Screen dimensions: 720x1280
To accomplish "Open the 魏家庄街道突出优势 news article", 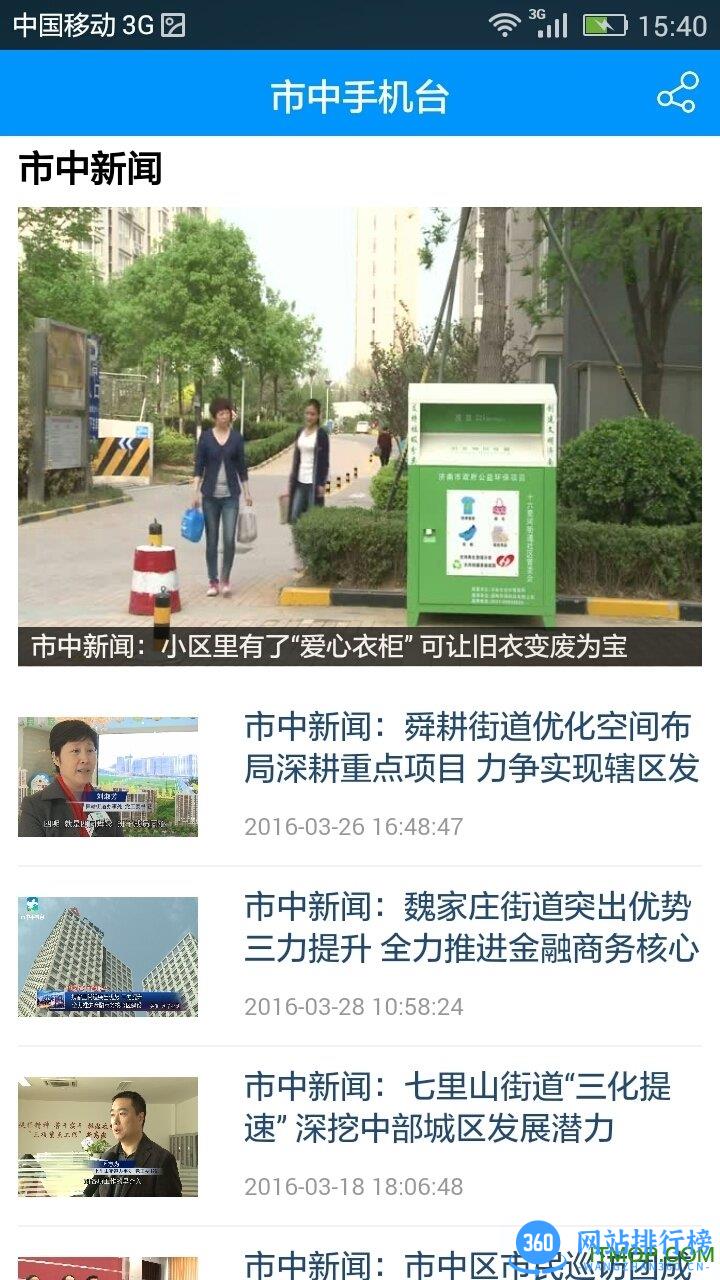I will [470, 928].
